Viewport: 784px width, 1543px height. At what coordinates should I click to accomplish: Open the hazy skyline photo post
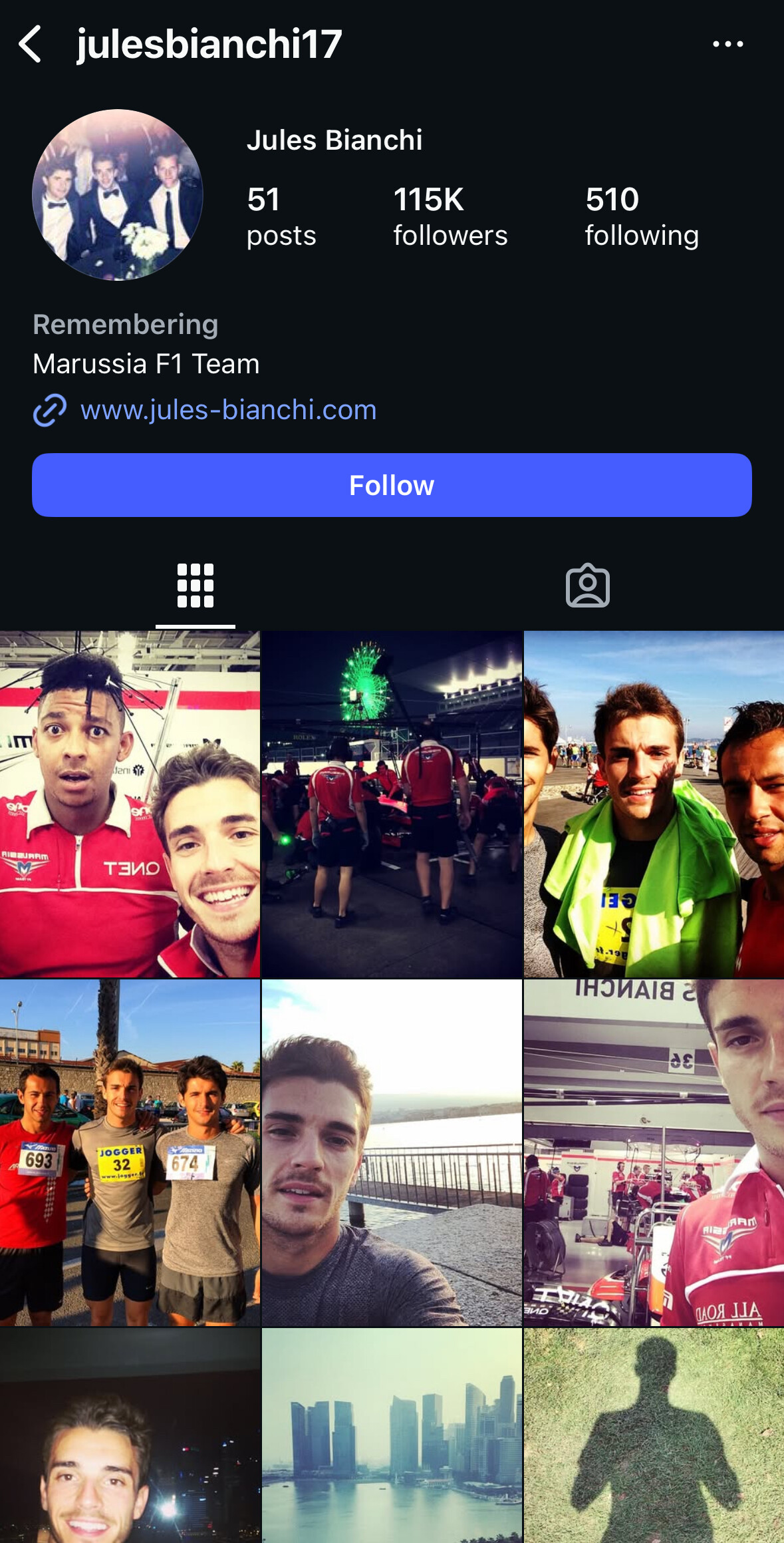click(392, 1436)
